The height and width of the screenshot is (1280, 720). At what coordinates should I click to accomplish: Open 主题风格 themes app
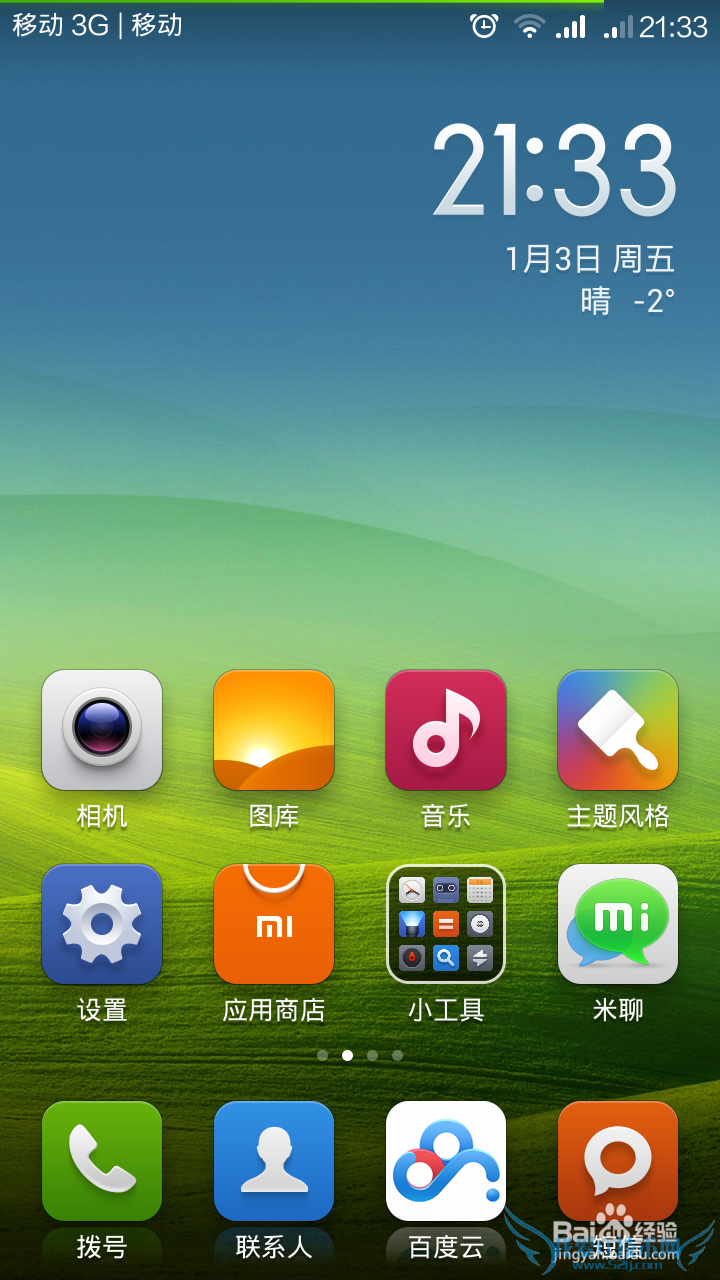coord(618,730)
